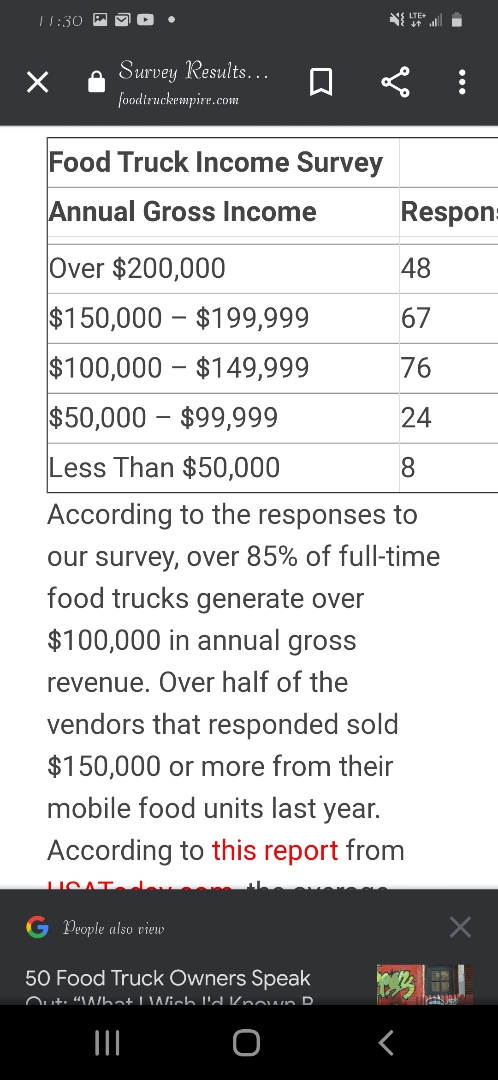The image size is (498, 1080).
Task: Open the three-dot overflow menu
Action: click(x=462, y=83)
